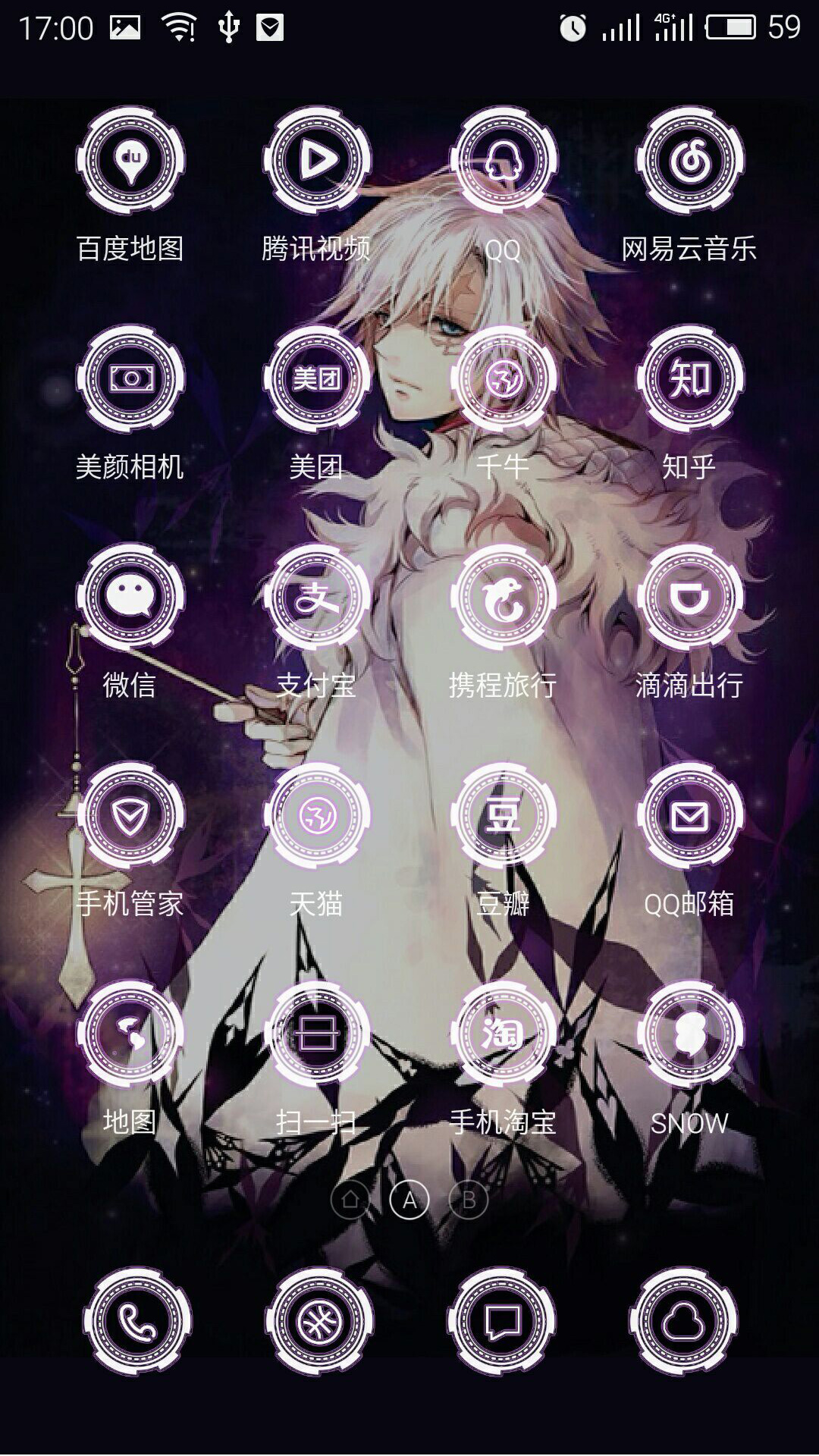Image resolution: width=819 pixels, height=1456 pixels.
Task: Open 微信
Action: [130, 598]
